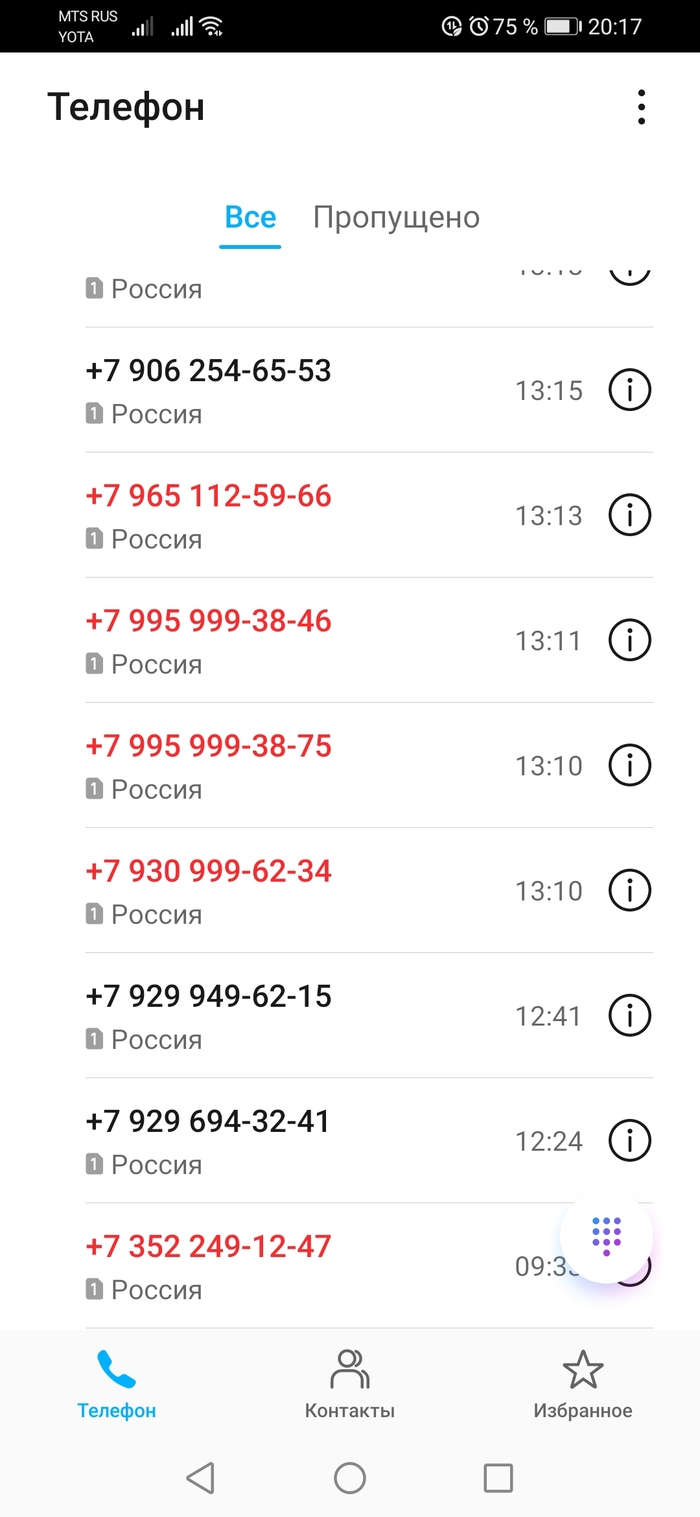The height and width of the screenshot is (1517, 700).
Task: View info for +7 906 254-65-53
Action: click(x=630, y=390)
